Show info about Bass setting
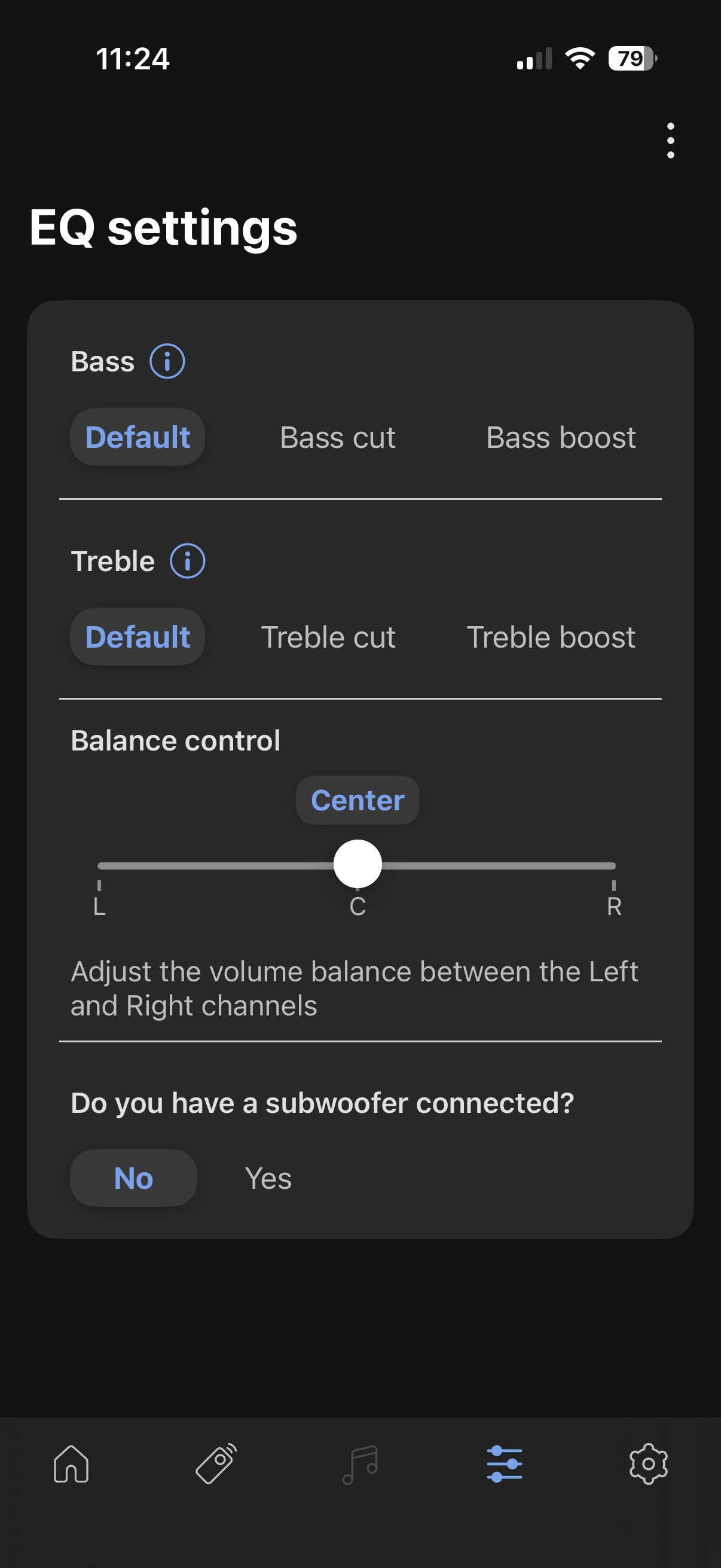Screen dimensions: 721x1568 (167, 361)
